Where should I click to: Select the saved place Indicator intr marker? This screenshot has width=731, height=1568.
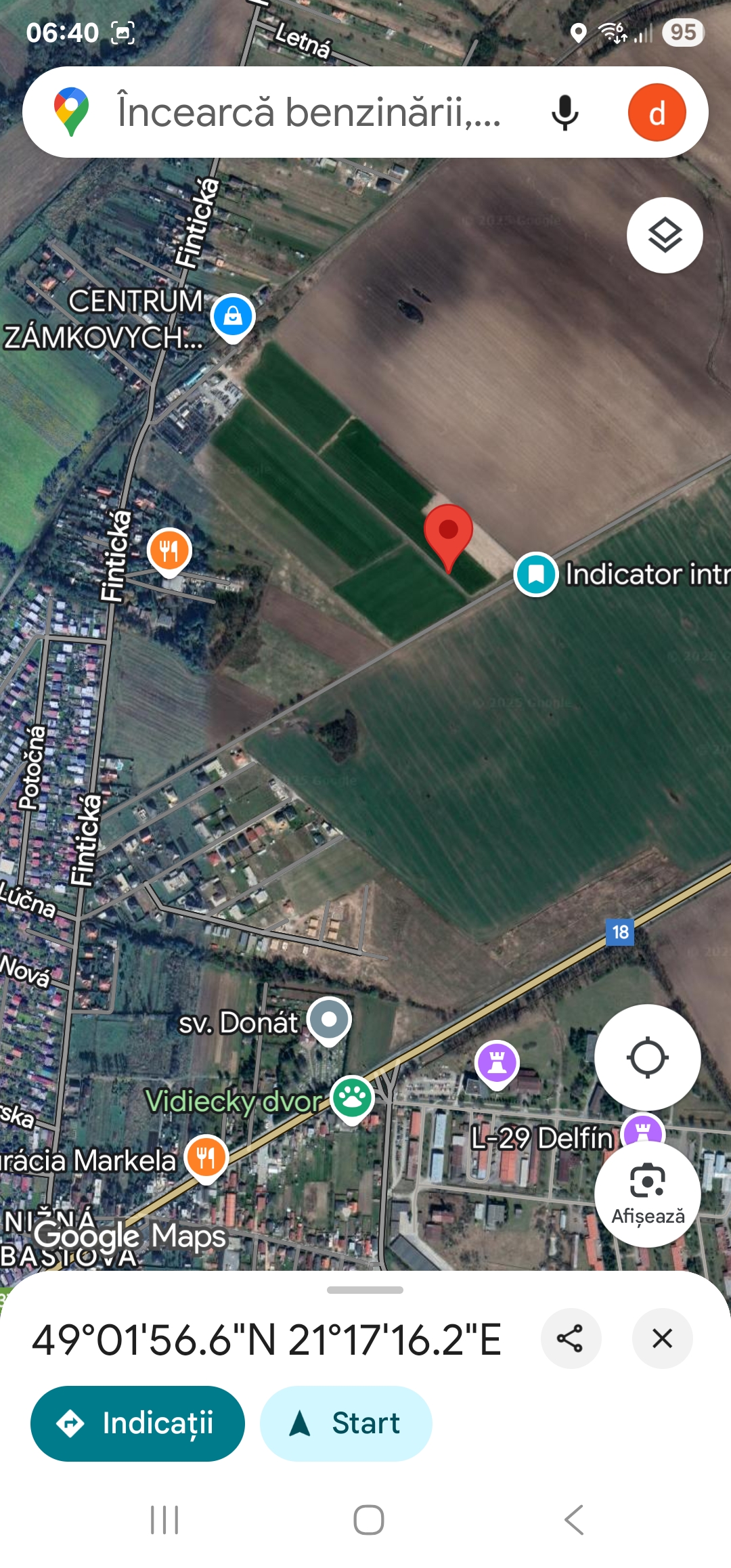pyautogui.click(x=536, y=574)
